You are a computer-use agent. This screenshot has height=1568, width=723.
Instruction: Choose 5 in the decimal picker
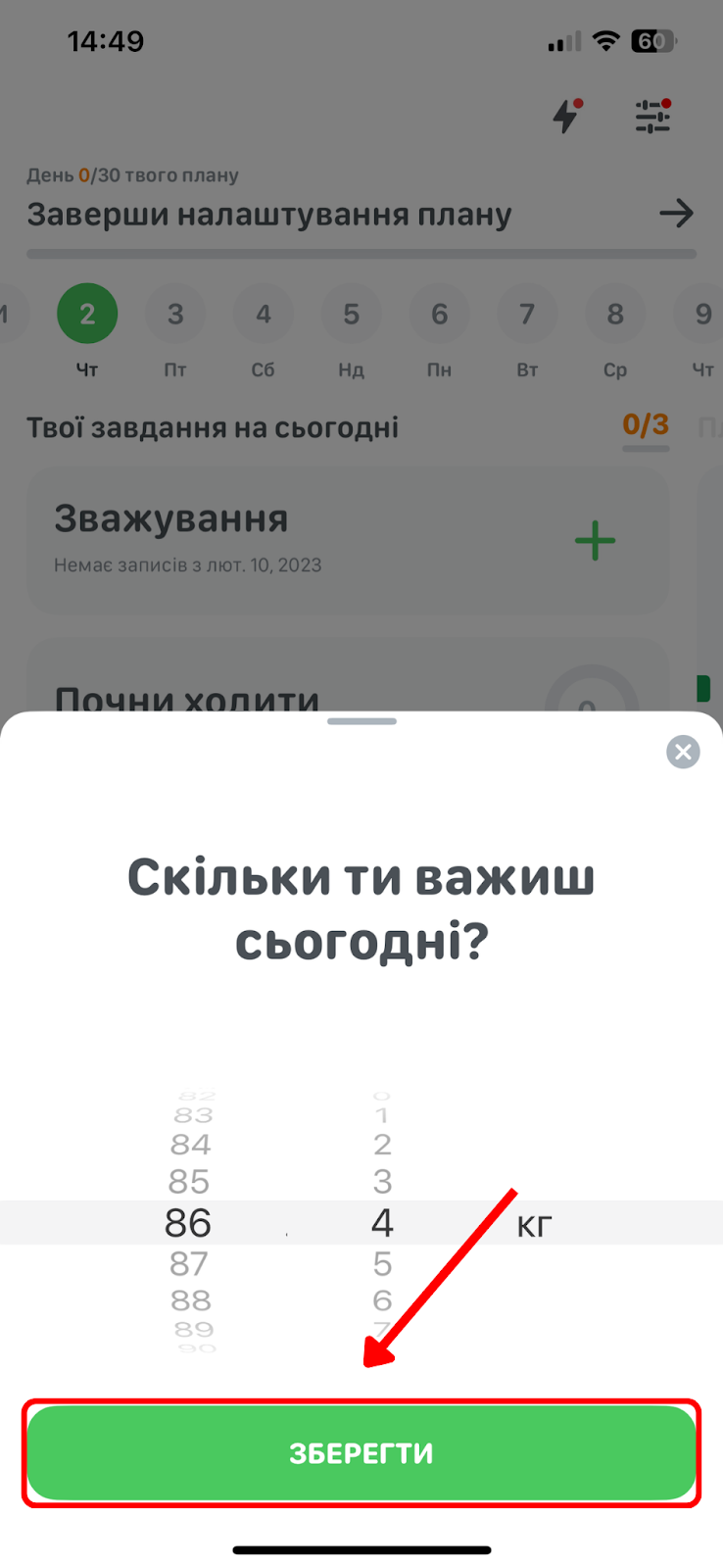382,1264
